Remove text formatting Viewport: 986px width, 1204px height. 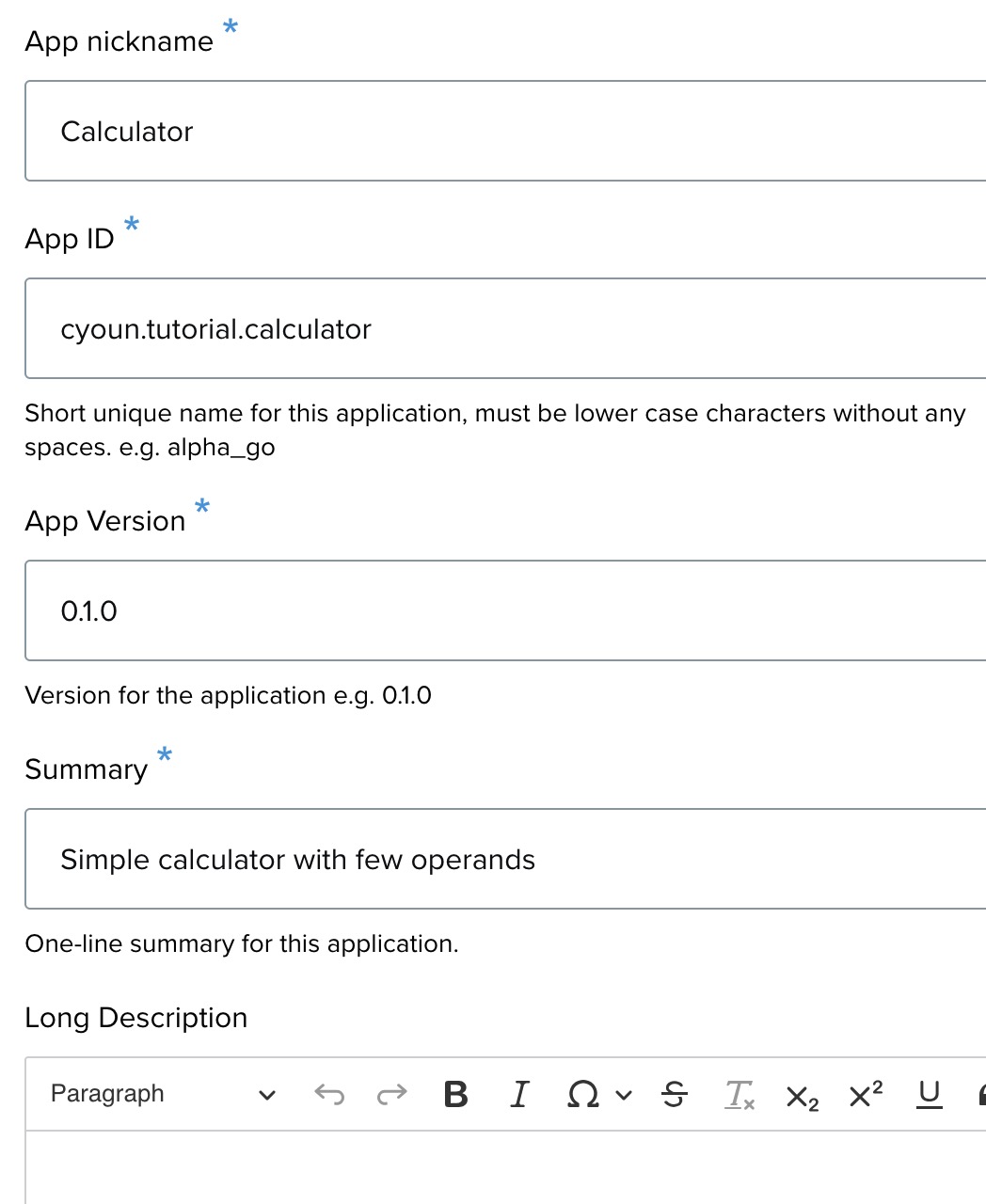pyautogui.click(x=739, y=1094)
